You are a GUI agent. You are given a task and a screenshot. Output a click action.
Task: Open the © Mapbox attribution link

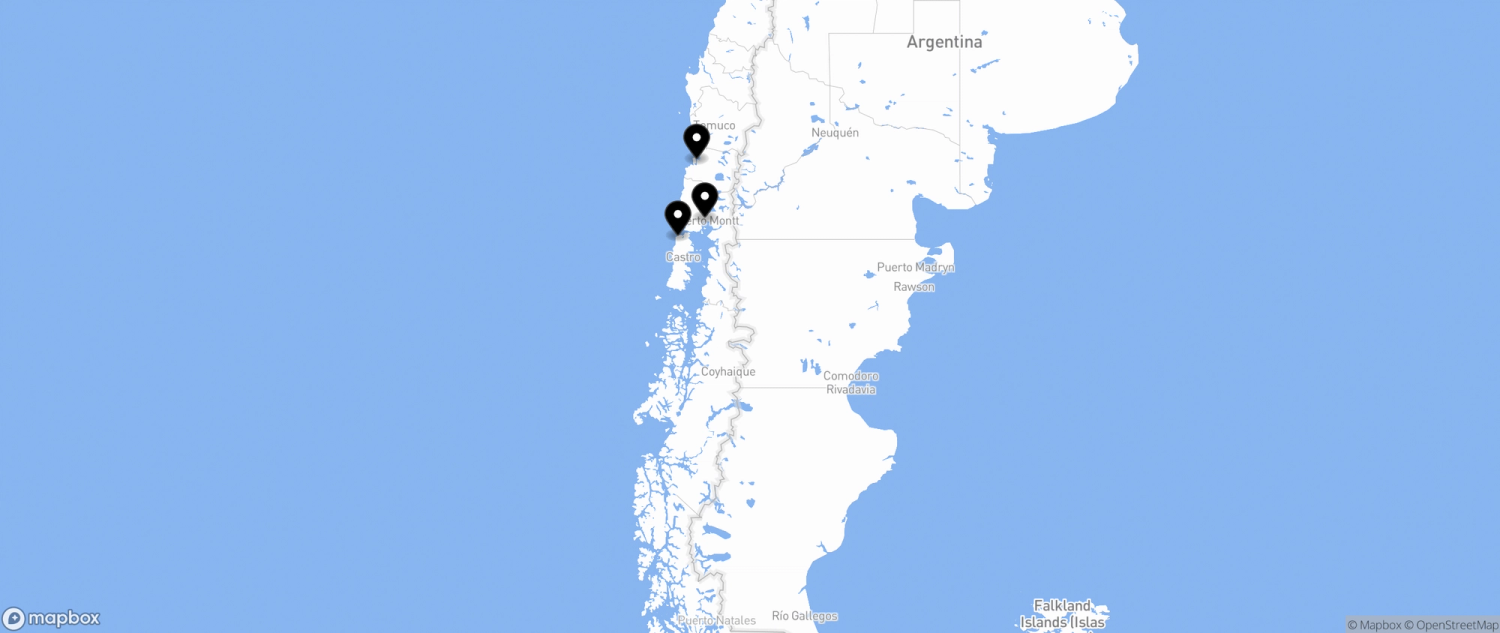[x=1374, y=625]
